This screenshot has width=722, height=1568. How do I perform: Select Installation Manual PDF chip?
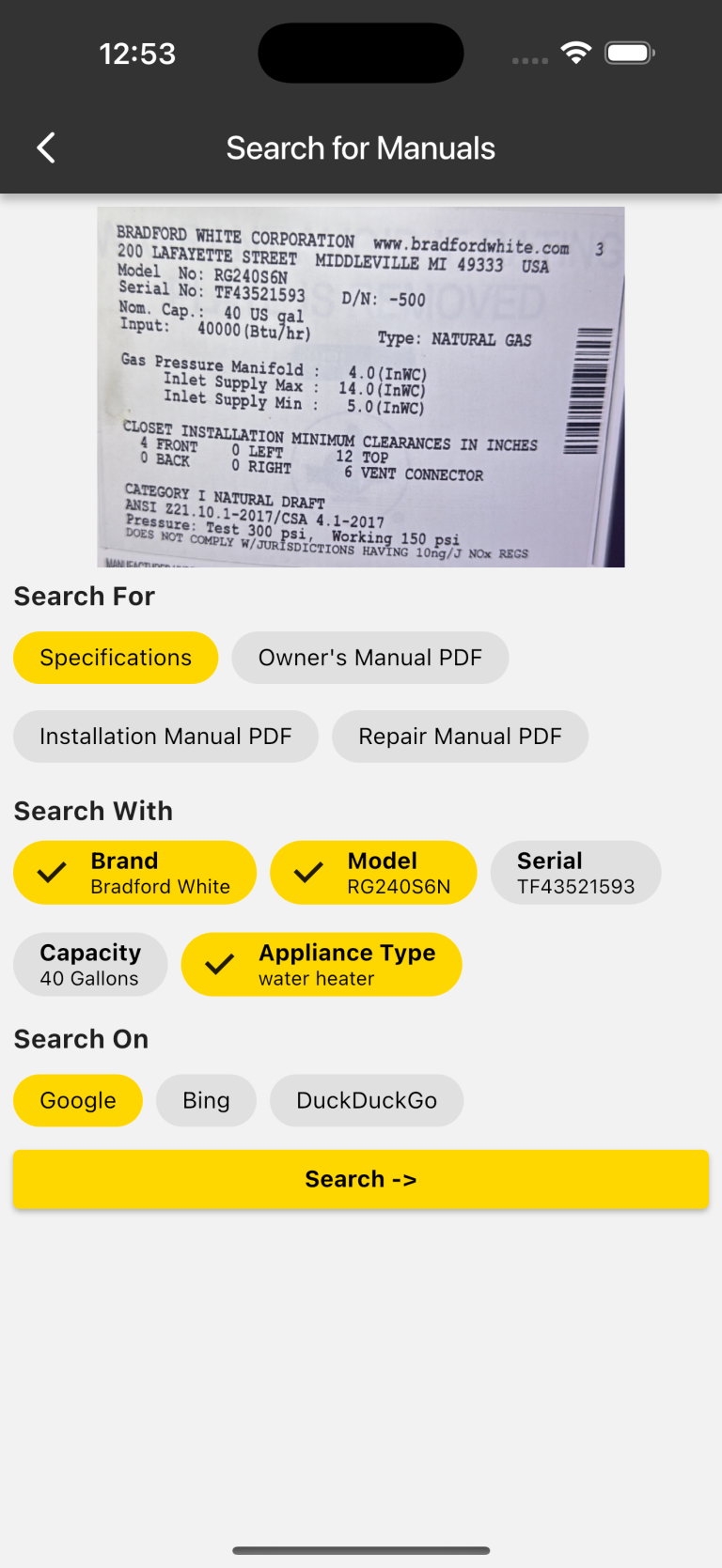(165, 737)
